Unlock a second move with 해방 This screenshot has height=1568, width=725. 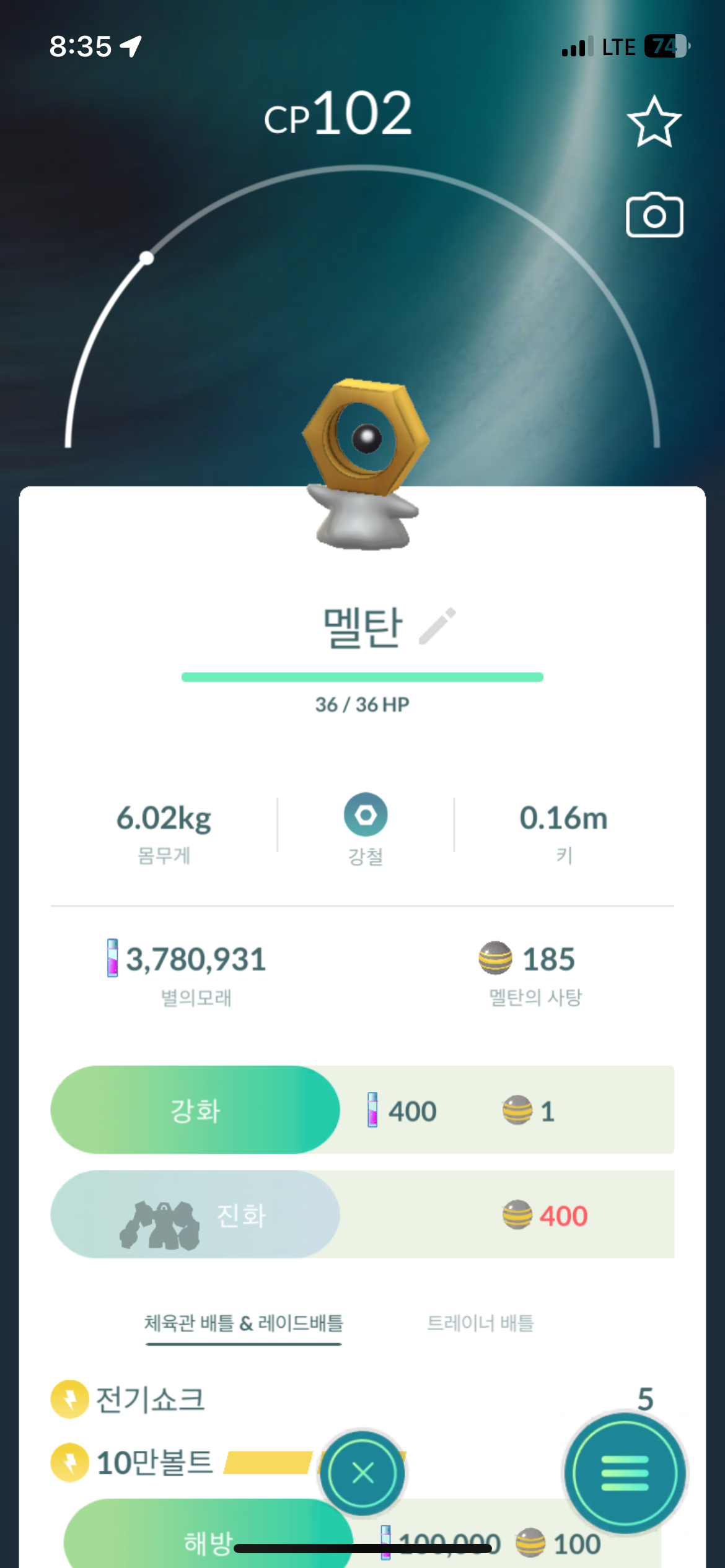coord(208,1536)
